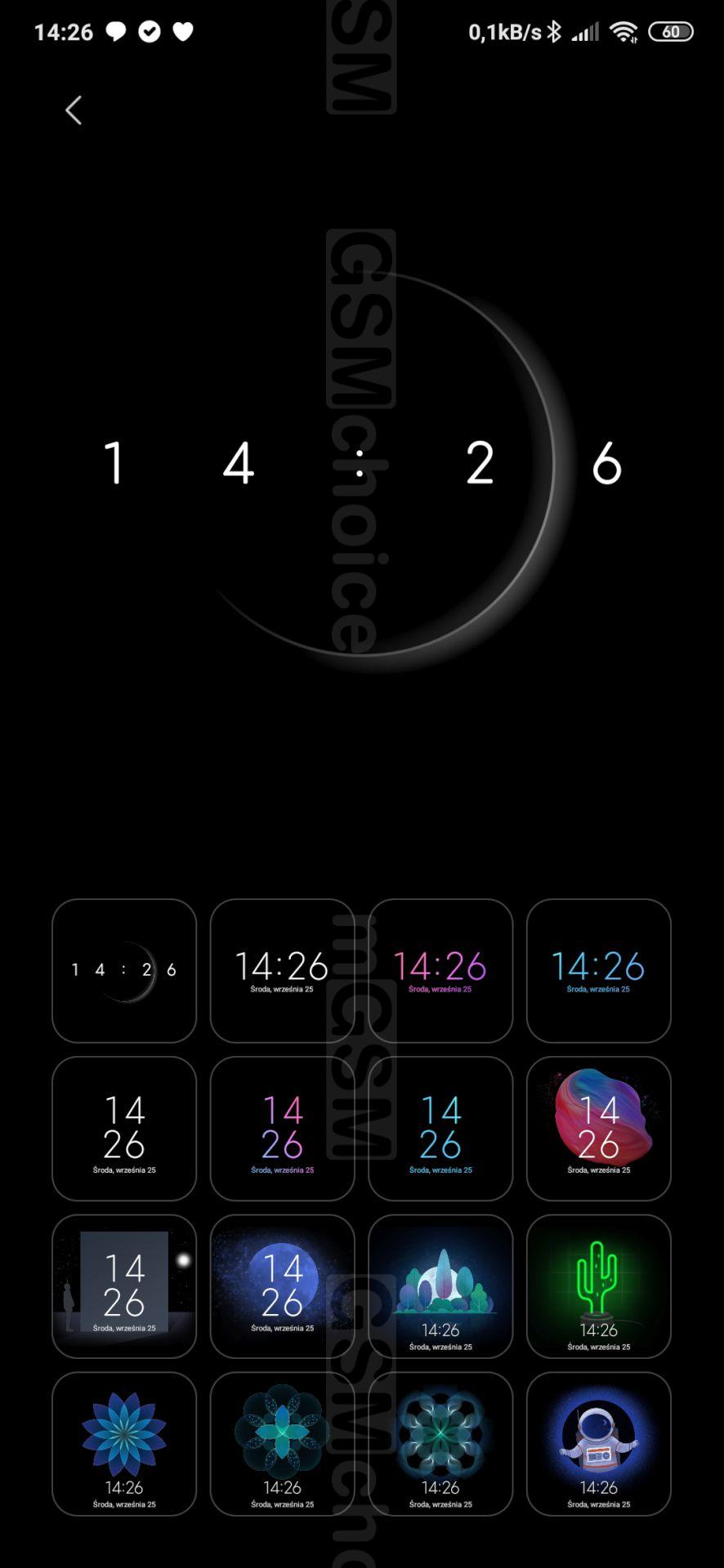Select the person silhouette night clock style

(x=124, y=1286)
